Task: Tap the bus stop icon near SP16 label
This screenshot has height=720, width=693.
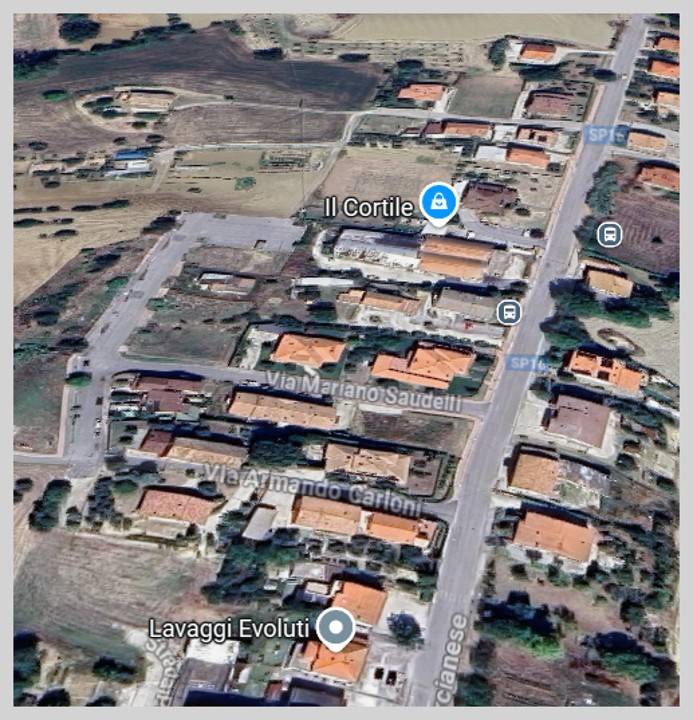Action: tap(509, 313)
